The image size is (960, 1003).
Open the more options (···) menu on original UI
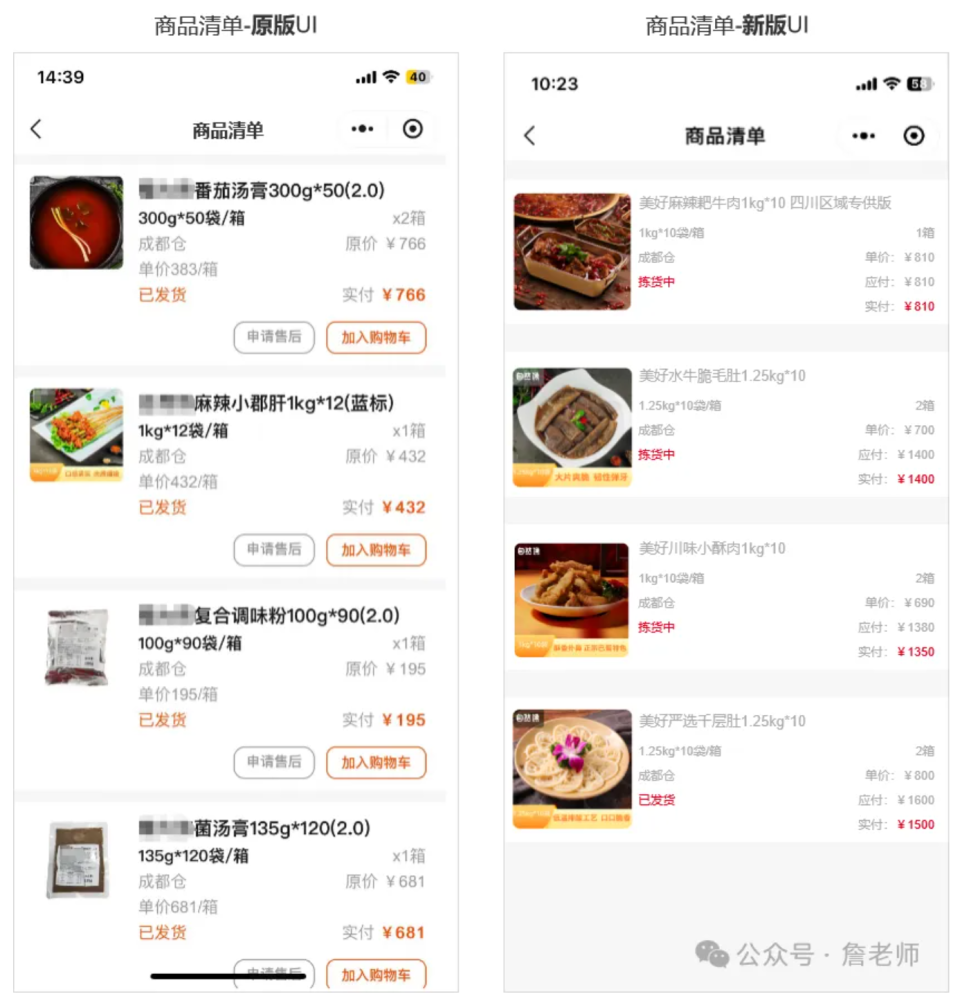(362, 130)
